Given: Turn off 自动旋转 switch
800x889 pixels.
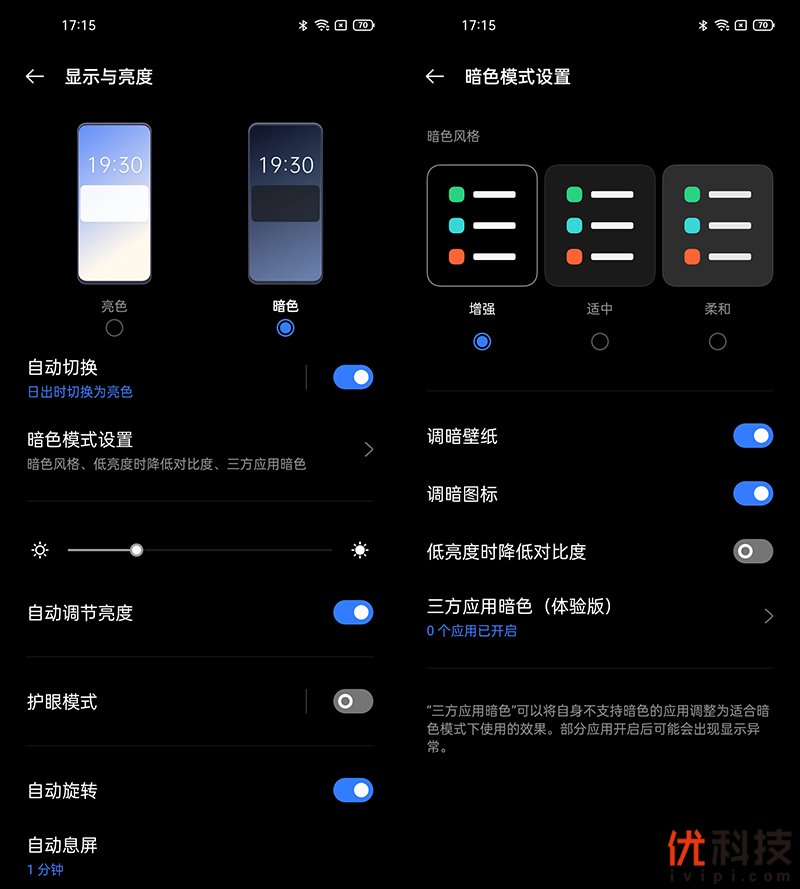Looking at the screenshot, I should pyautogui.click(x=352, y=790).
